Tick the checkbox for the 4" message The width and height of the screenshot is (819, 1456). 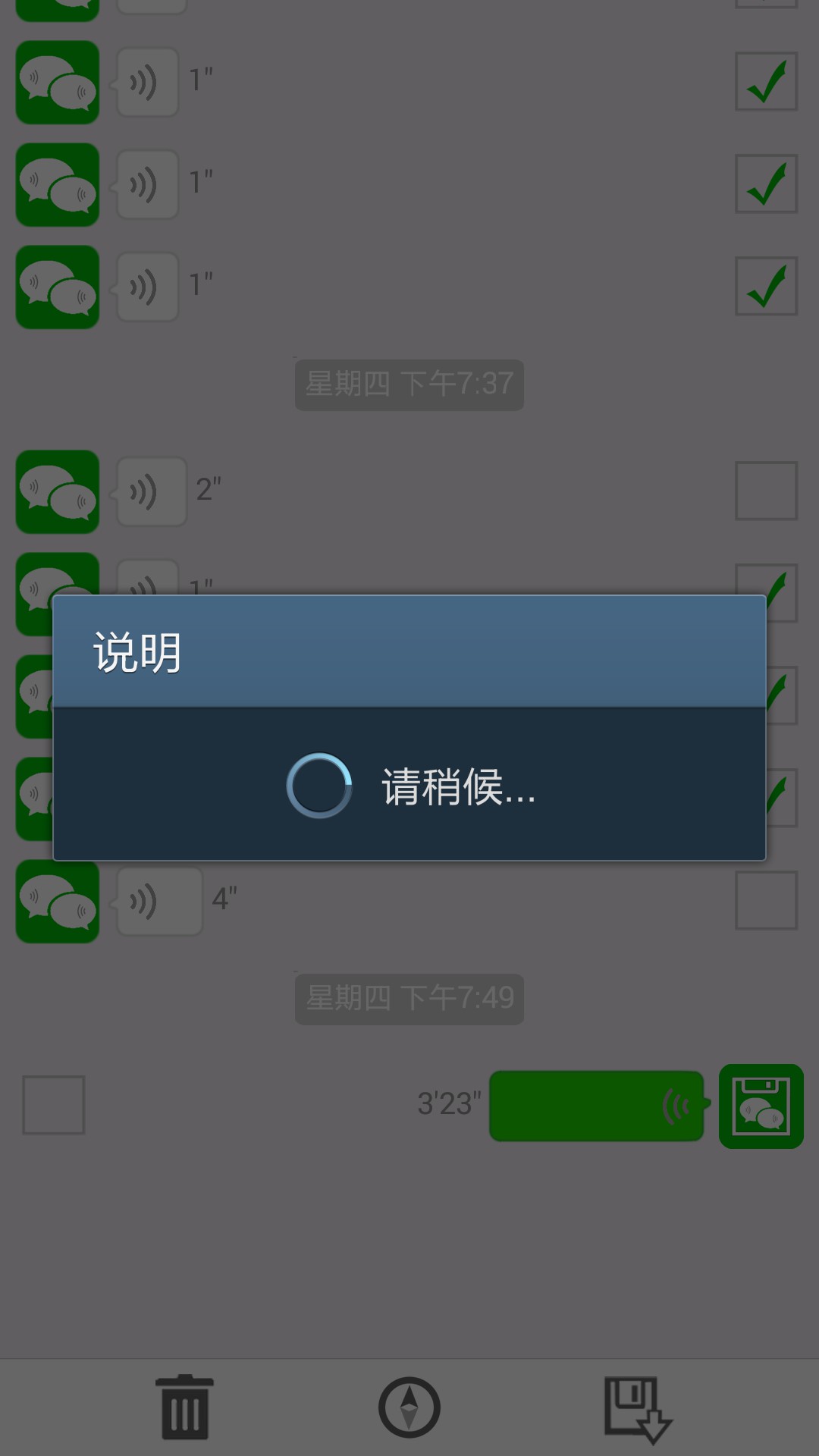tap(766, 901)
